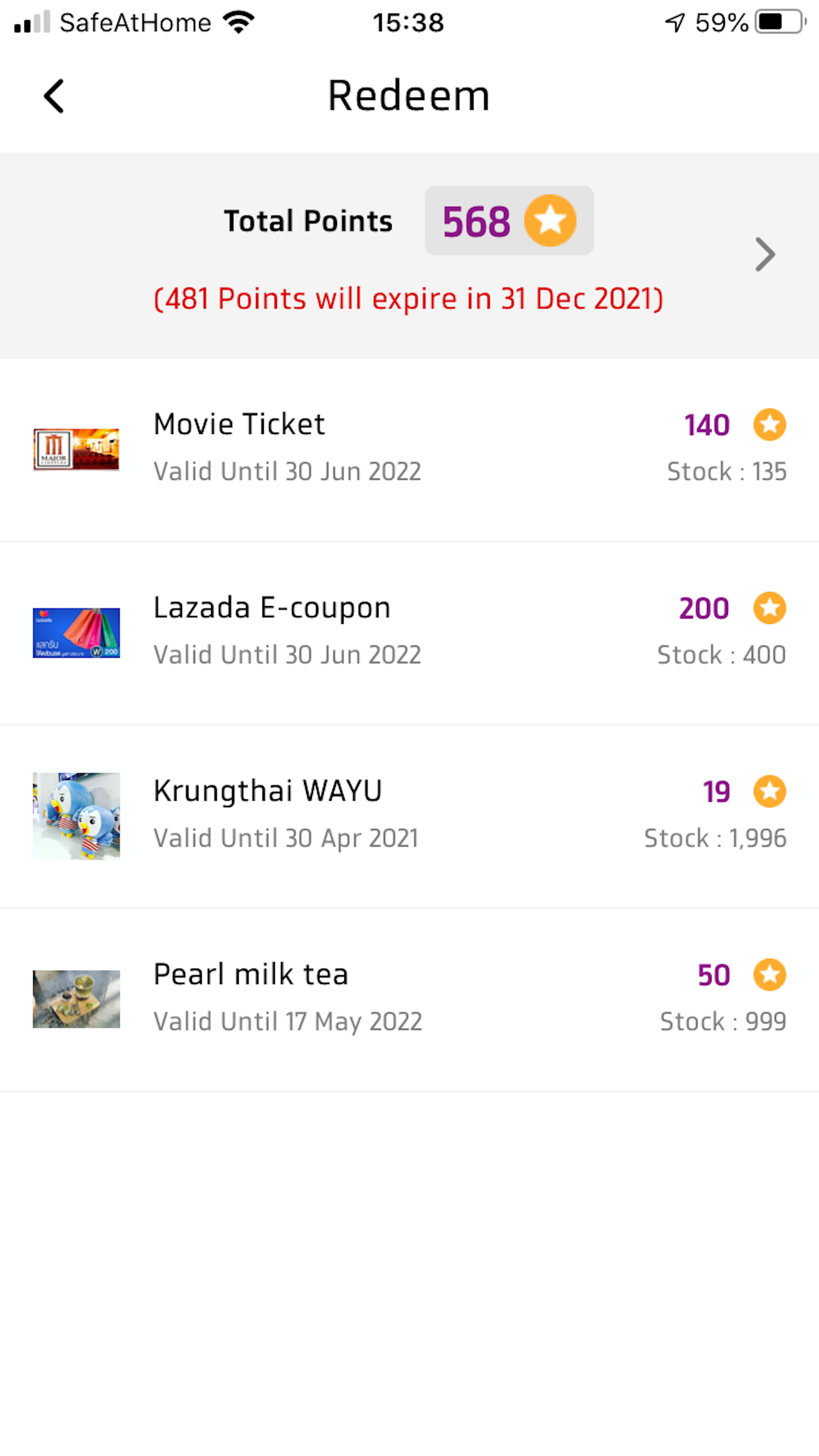Tap the Krungthai WAYU mascot thumbnail

click(x=76, y=816)
